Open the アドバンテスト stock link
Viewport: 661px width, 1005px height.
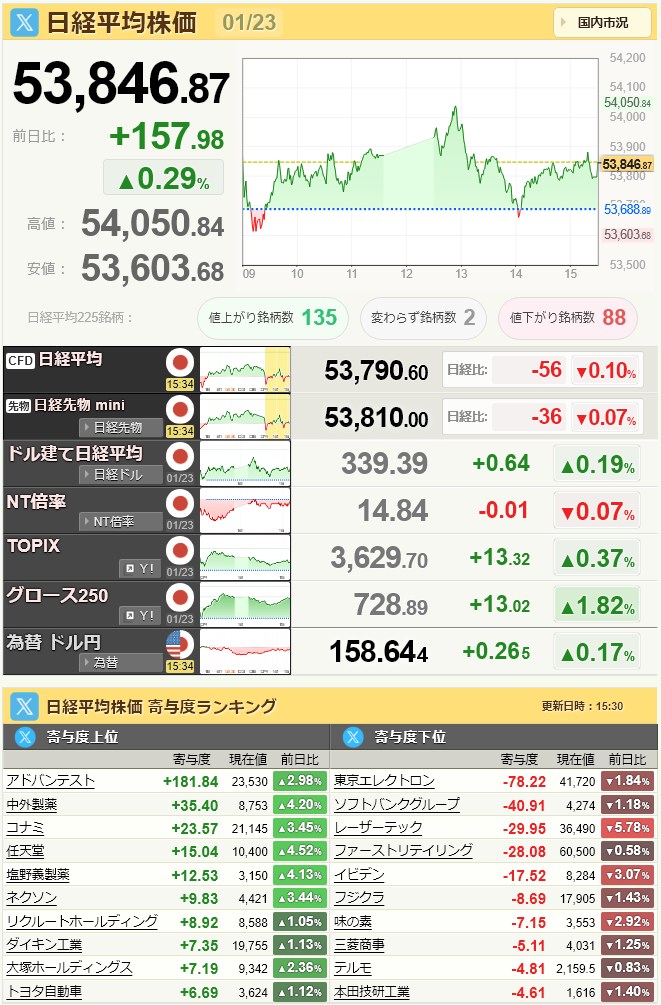[50, 781]
